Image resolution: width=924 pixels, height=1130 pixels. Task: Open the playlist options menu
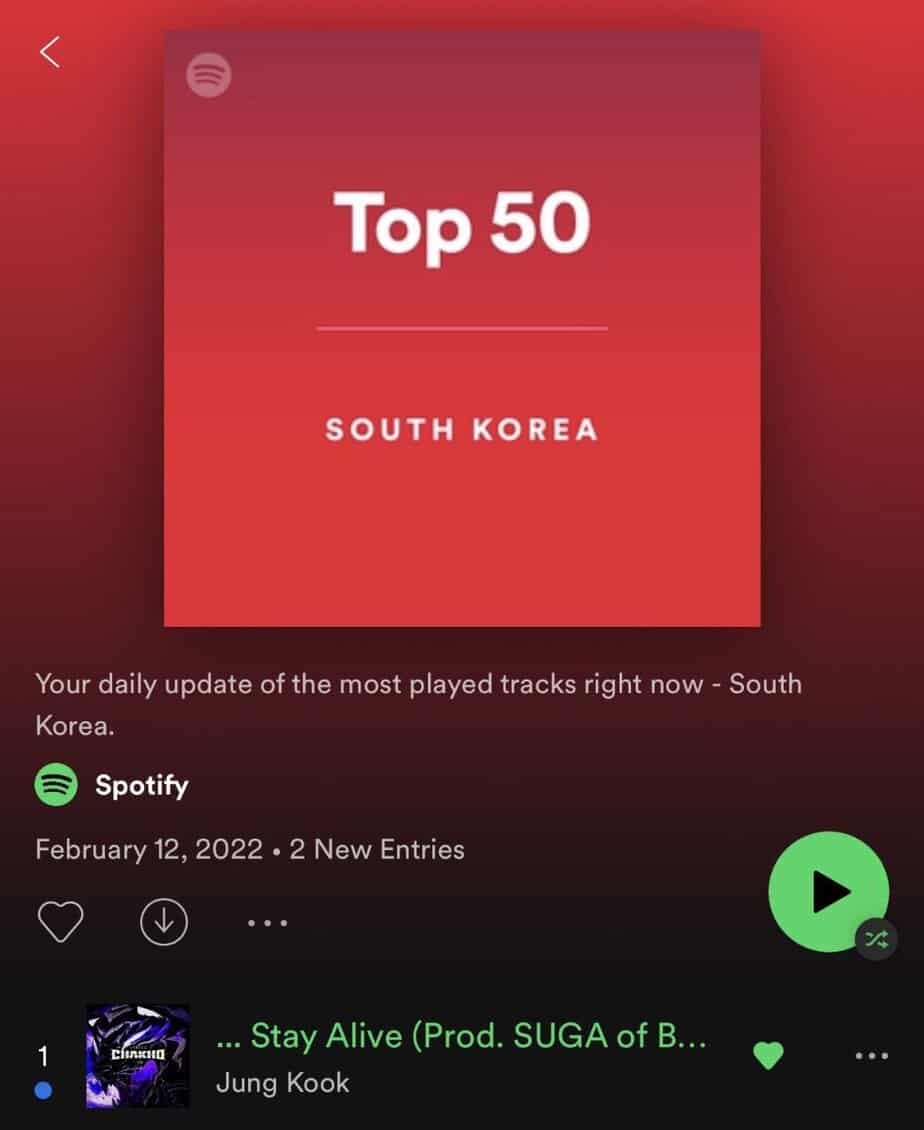[x=267, y=923]
